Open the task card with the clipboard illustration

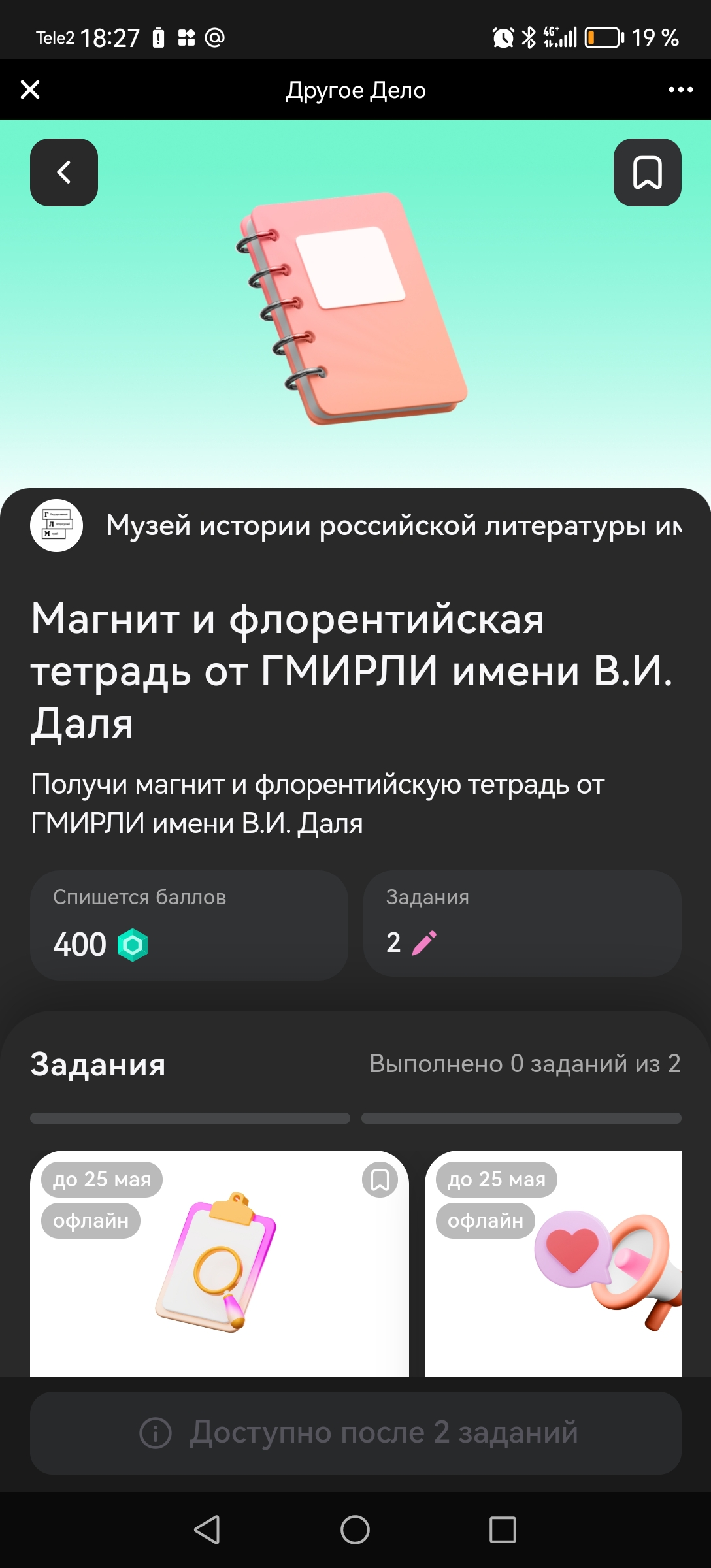(x=220, y=1264)
